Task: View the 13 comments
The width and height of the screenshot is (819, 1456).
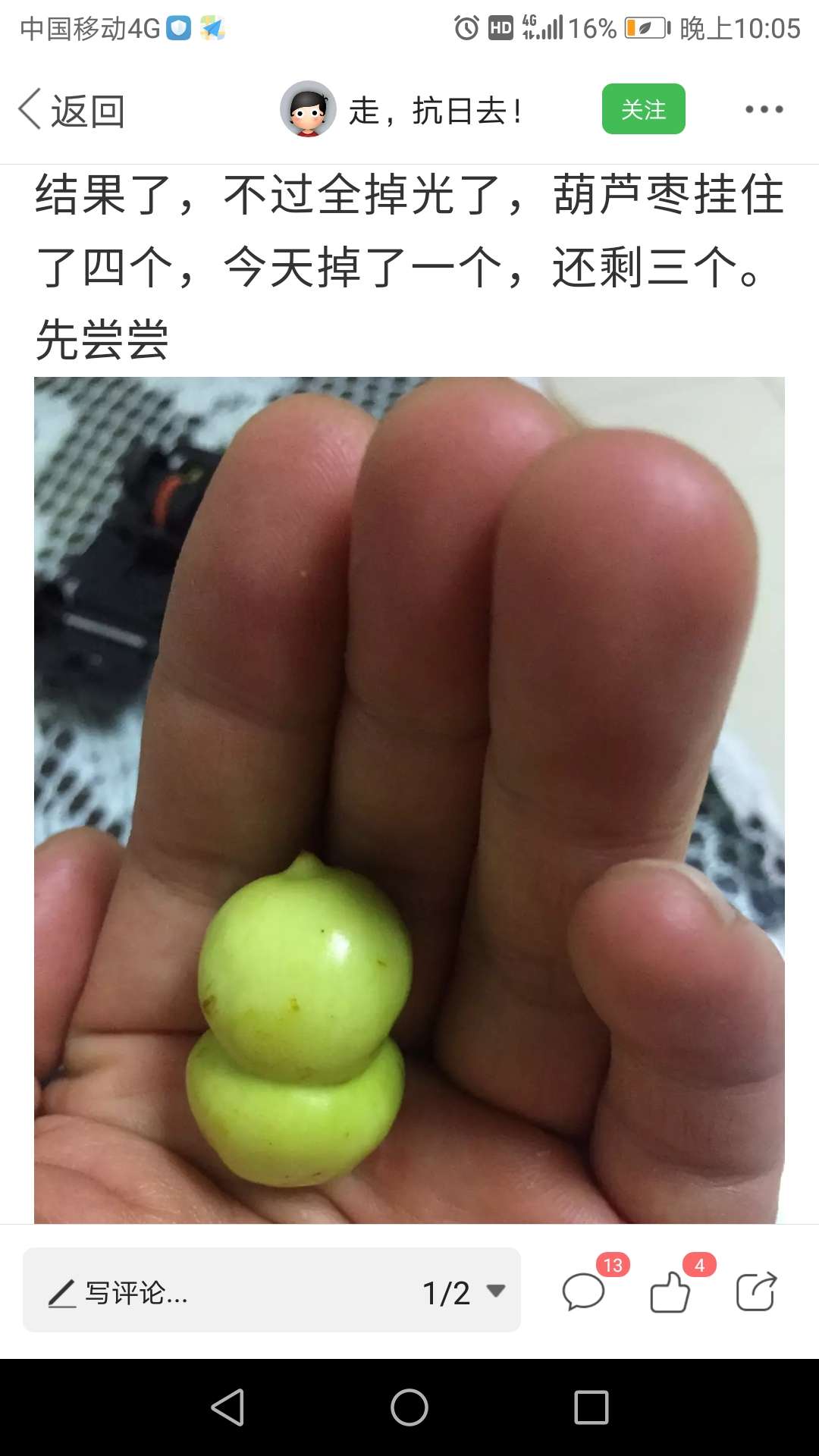Action: (584, 1291)
